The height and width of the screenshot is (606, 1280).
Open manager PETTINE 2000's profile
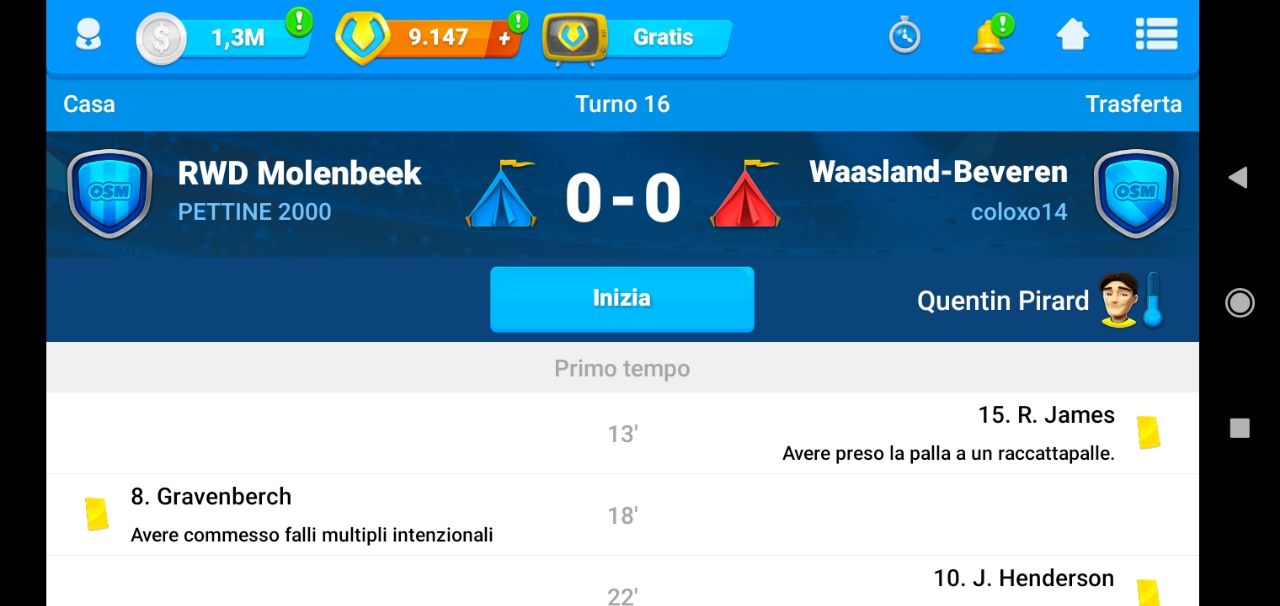[x=254, y=212]
